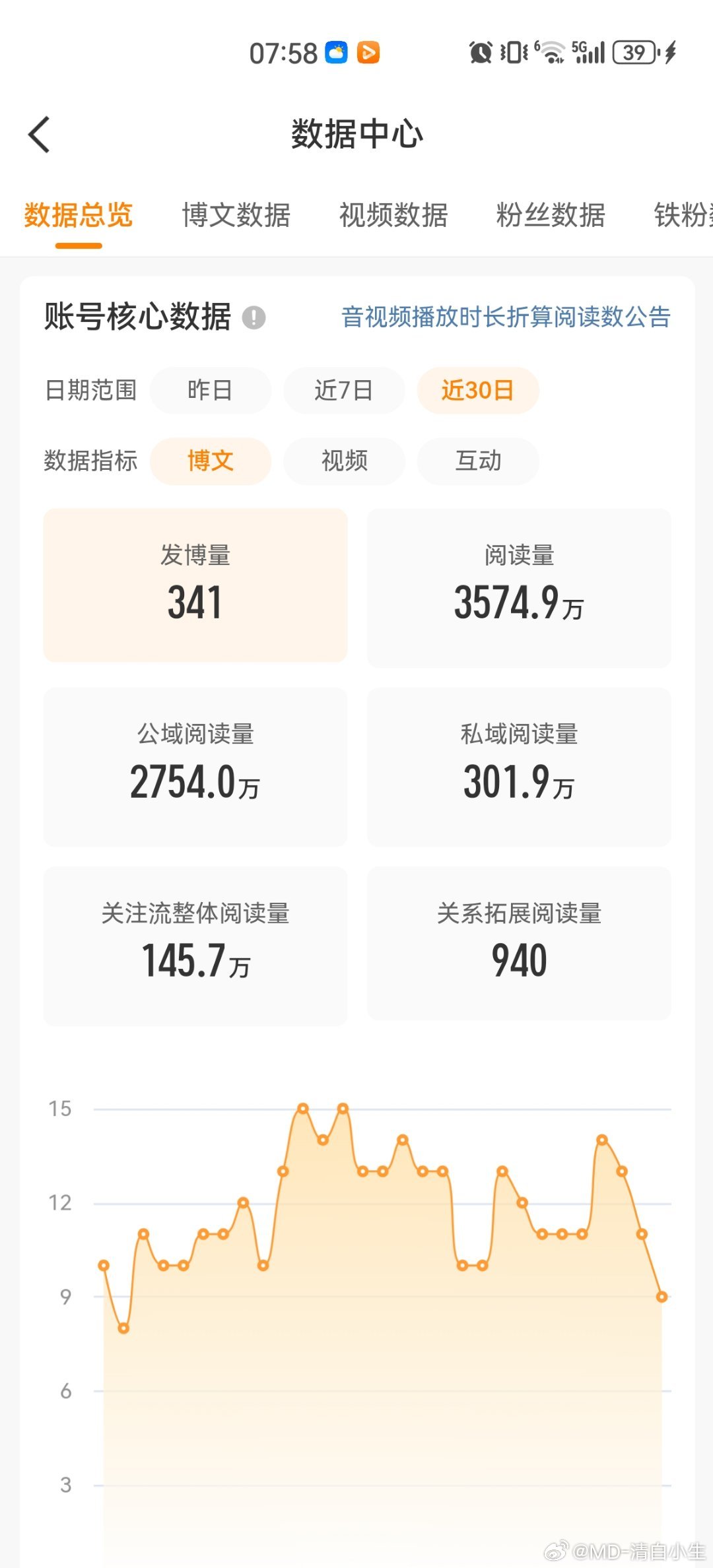Tap the weather icon in the status bar
This screenshot has height=1568, width=713.
(335, 52)
